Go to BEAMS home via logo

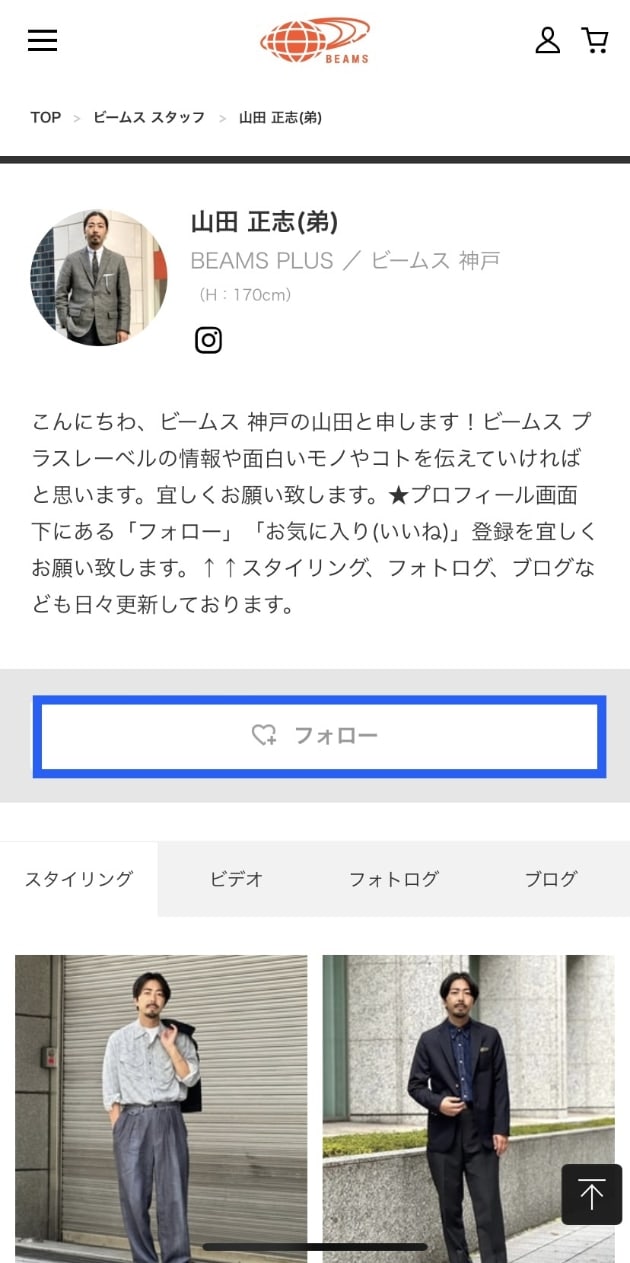(315, 41)
